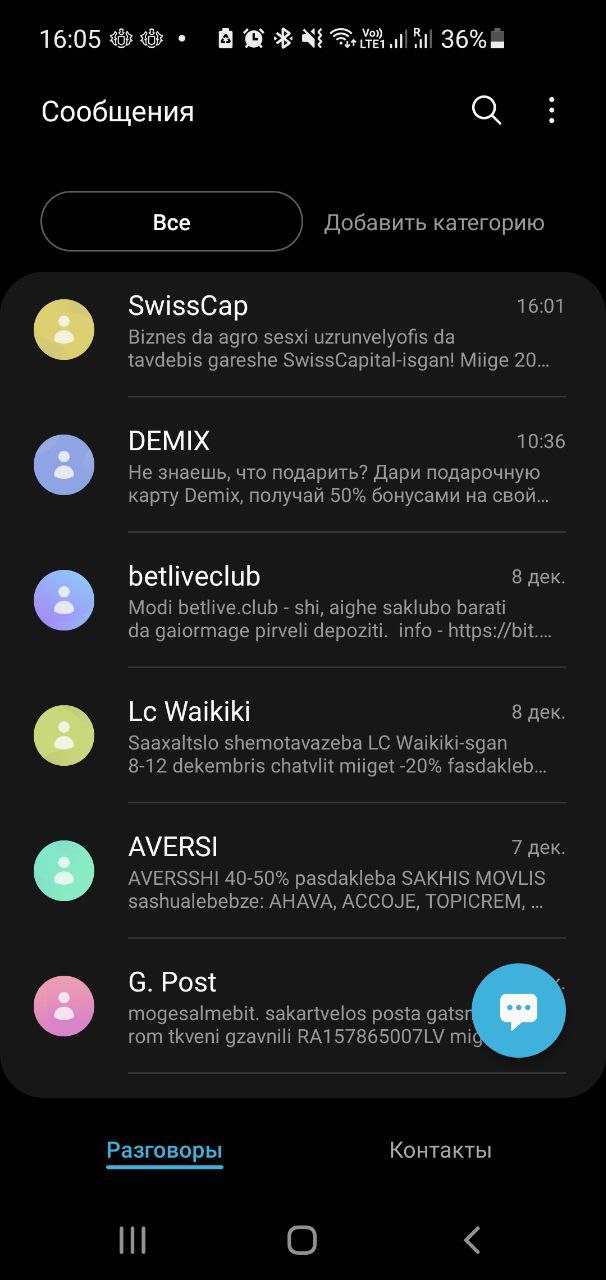Go back with system back button
This screenshot has width=606, height=1280.
pyautogui.click(x=472, y=1240)
